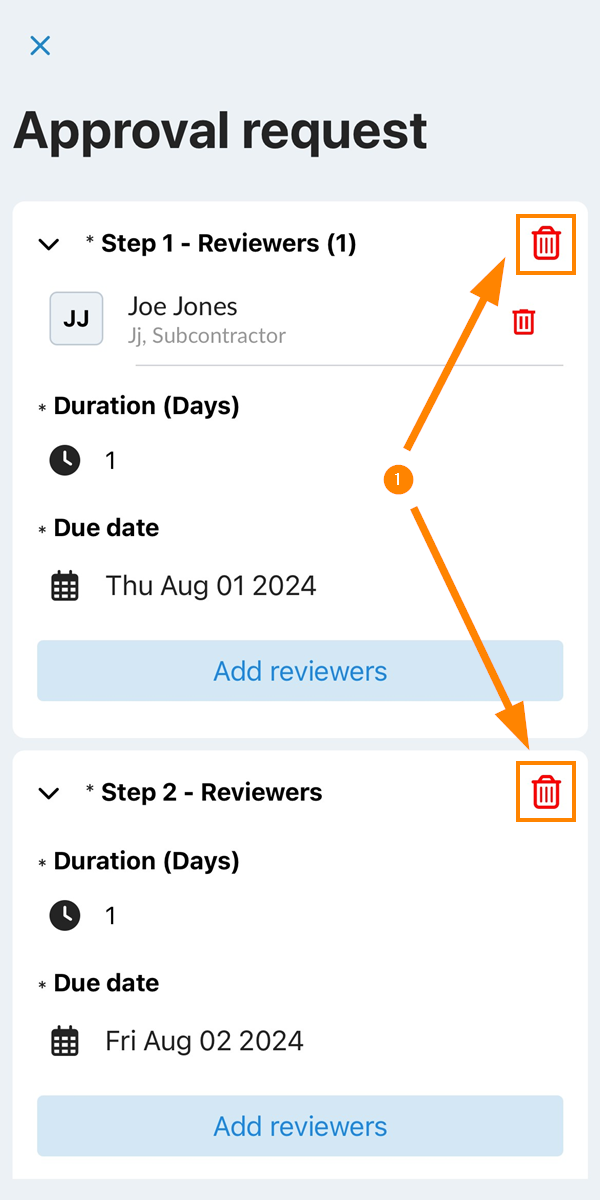Image resolution: width=600 pixels, height=1200 pixels.
Task: Remove reviewer Joe Jones
Action: coord(524,321)
